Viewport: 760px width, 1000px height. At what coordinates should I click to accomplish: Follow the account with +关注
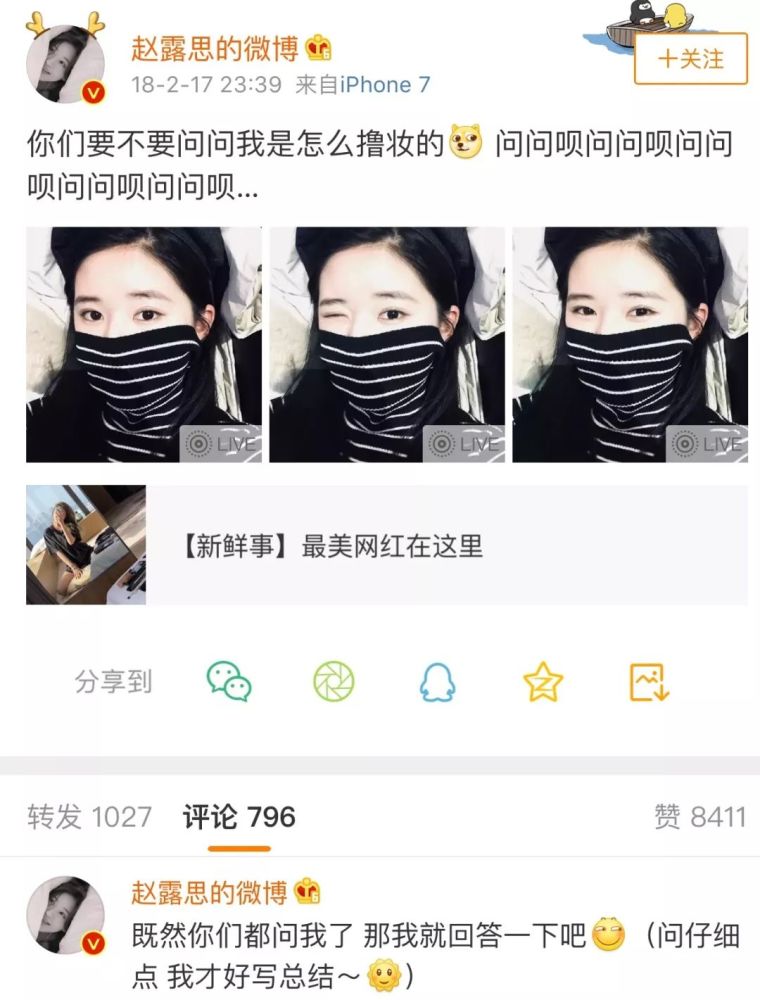coord(690,59)
